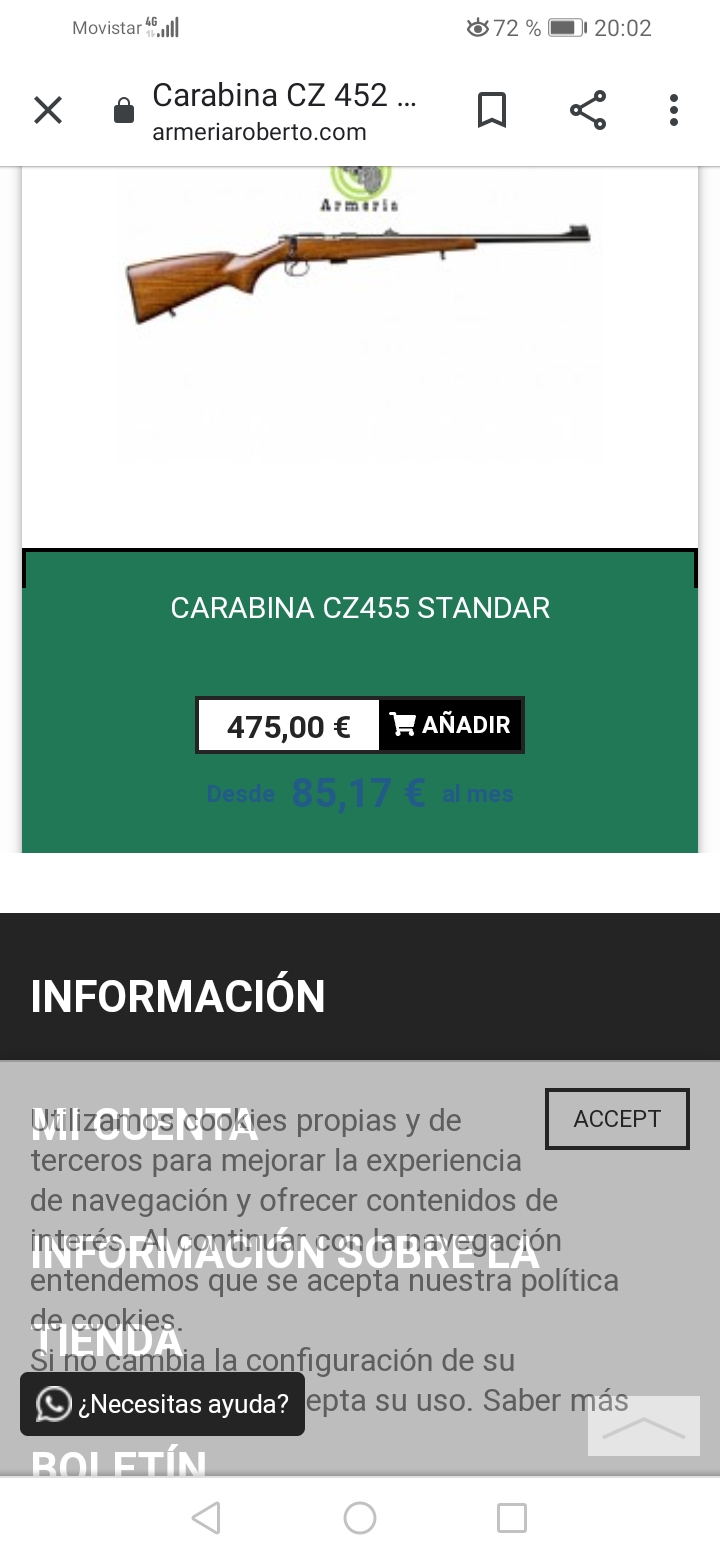
Task: Share this page link
Action: click(x=588, y=110)
